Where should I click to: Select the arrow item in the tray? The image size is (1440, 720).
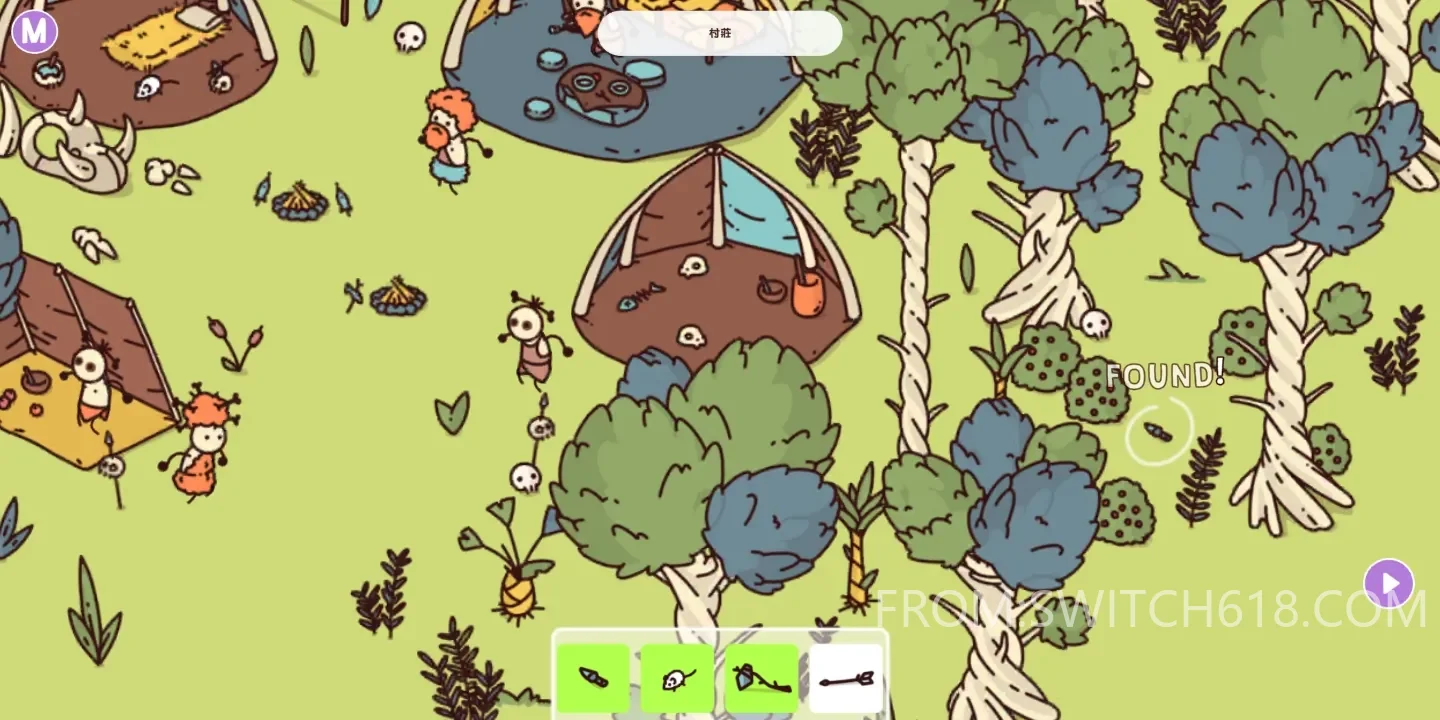(x=846, y=679)
